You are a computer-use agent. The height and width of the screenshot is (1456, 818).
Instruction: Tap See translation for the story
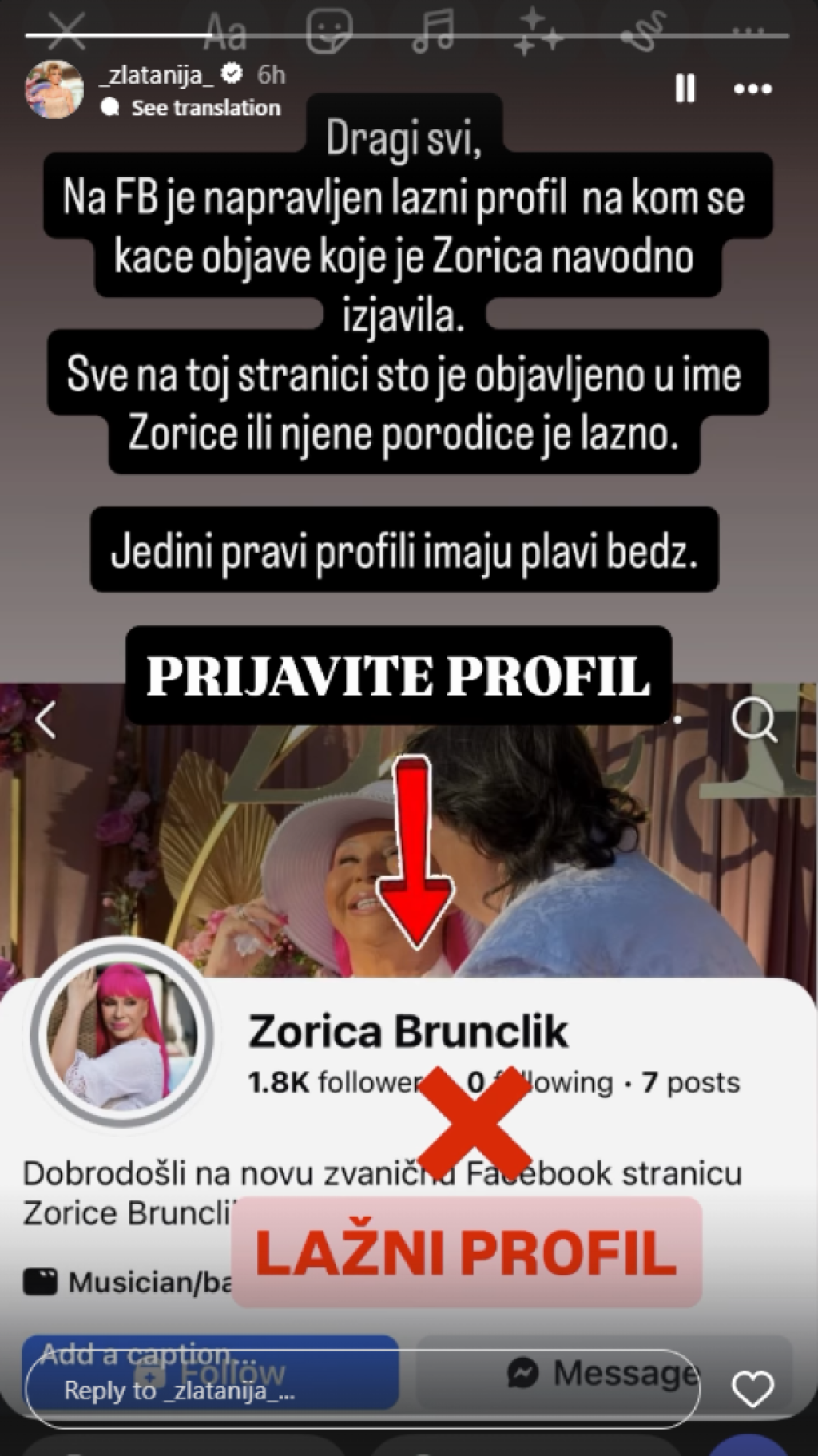204,108
